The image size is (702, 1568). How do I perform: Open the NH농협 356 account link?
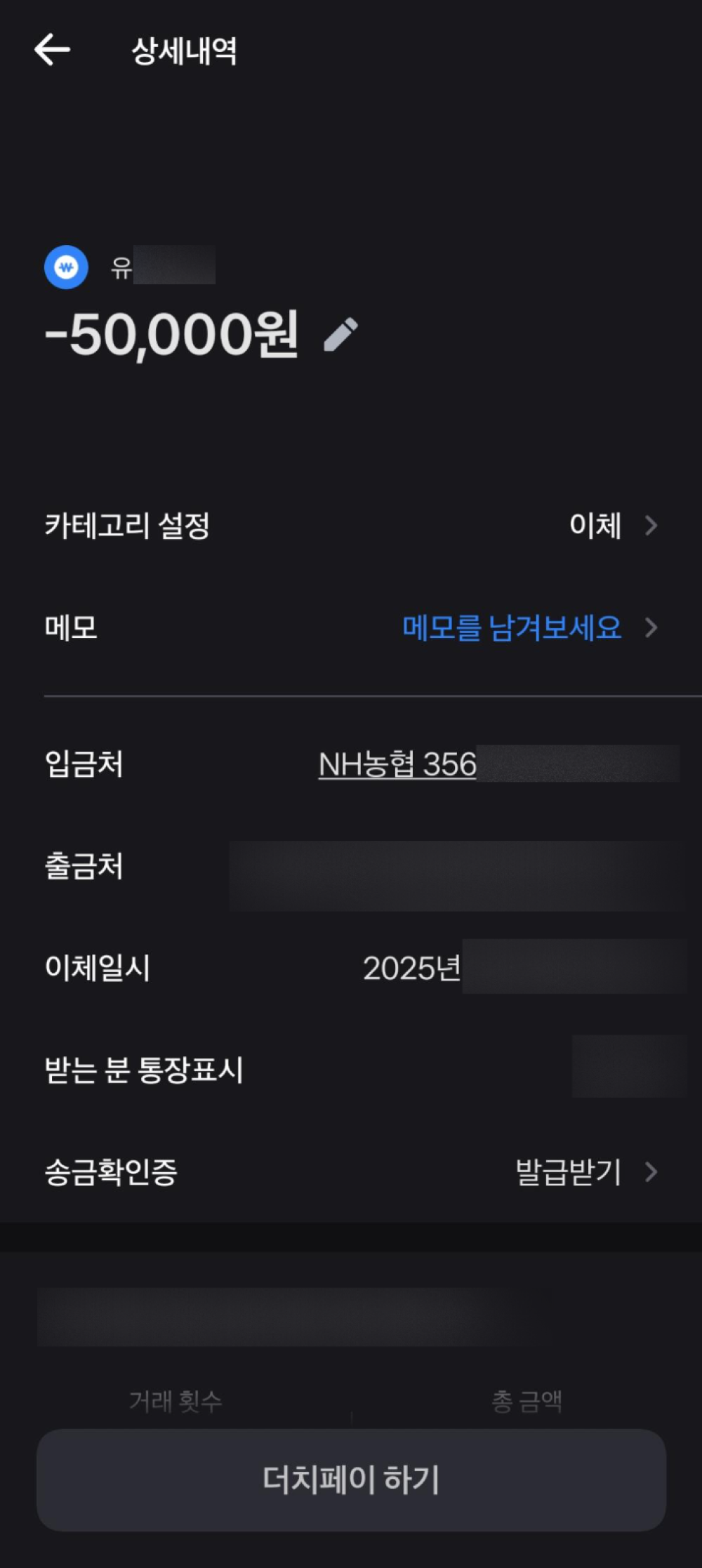click(397, 764)
